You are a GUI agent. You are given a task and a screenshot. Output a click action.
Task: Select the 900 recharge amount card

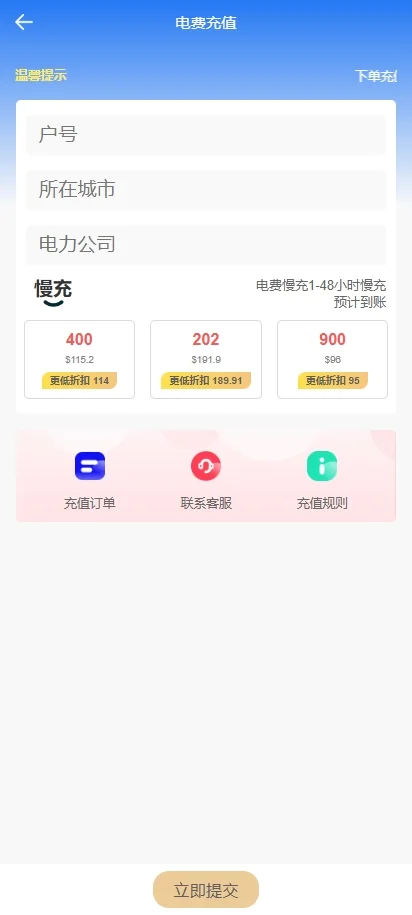pyautogui.click(x=333, y=359)
